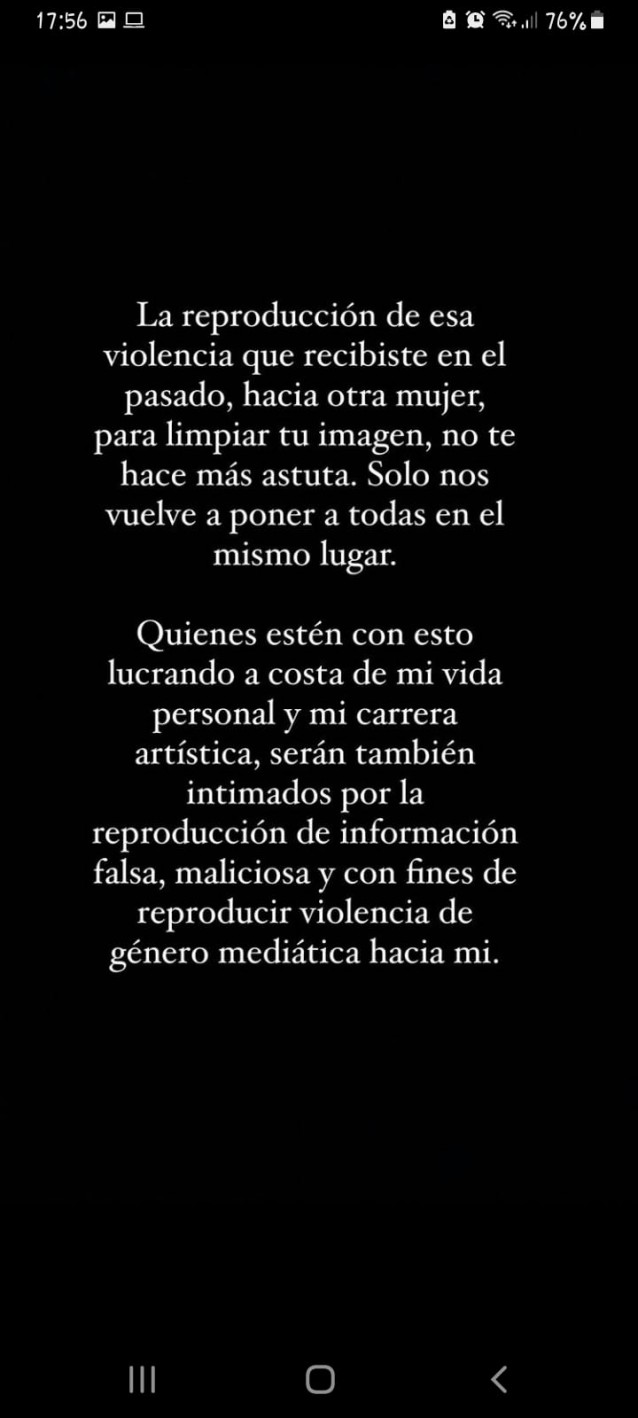The height and width of the screenshot is (1418, 638).
Task: Open the recent apps view
Action: (x=142, y=1379)
